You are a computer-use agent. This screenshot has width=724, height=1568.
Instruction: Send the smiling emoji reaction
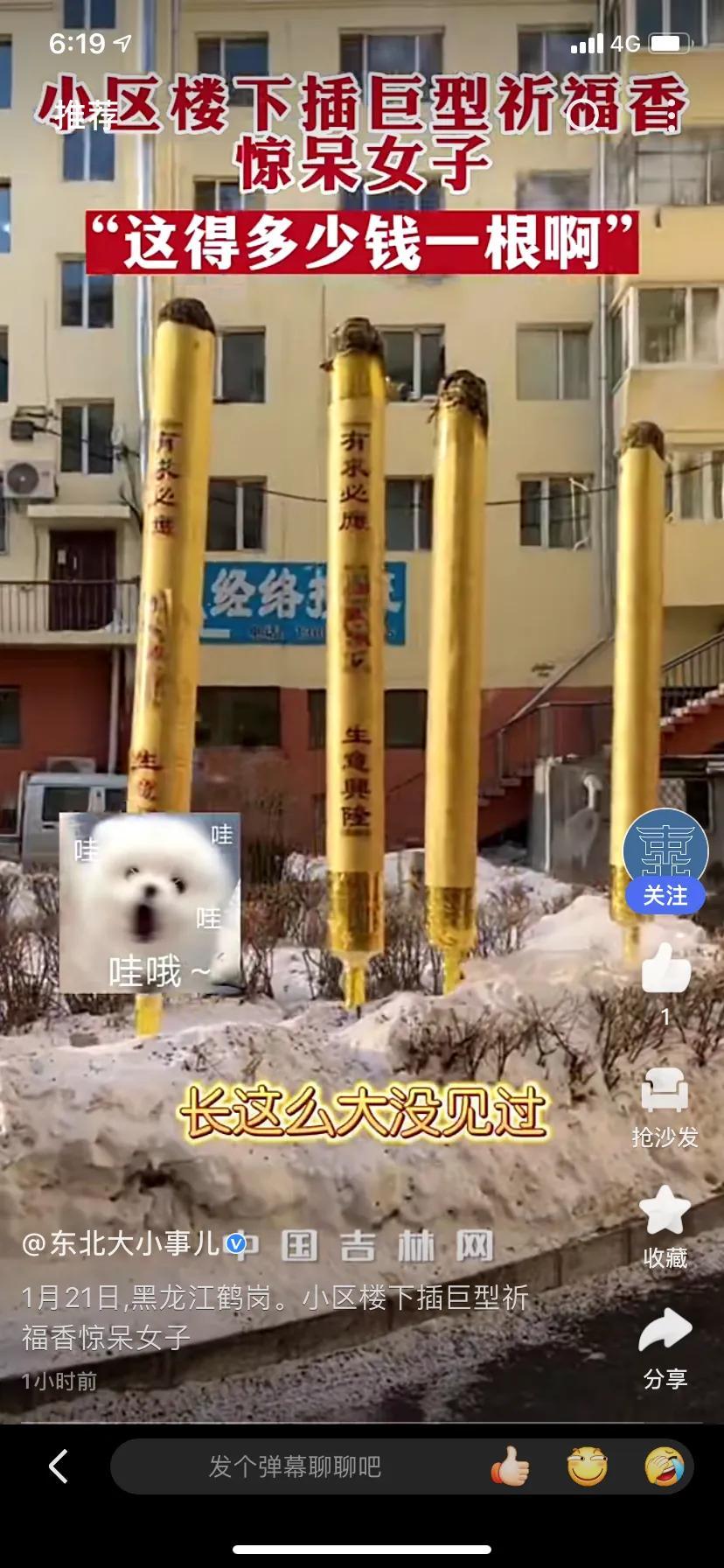pos(587,1466)
